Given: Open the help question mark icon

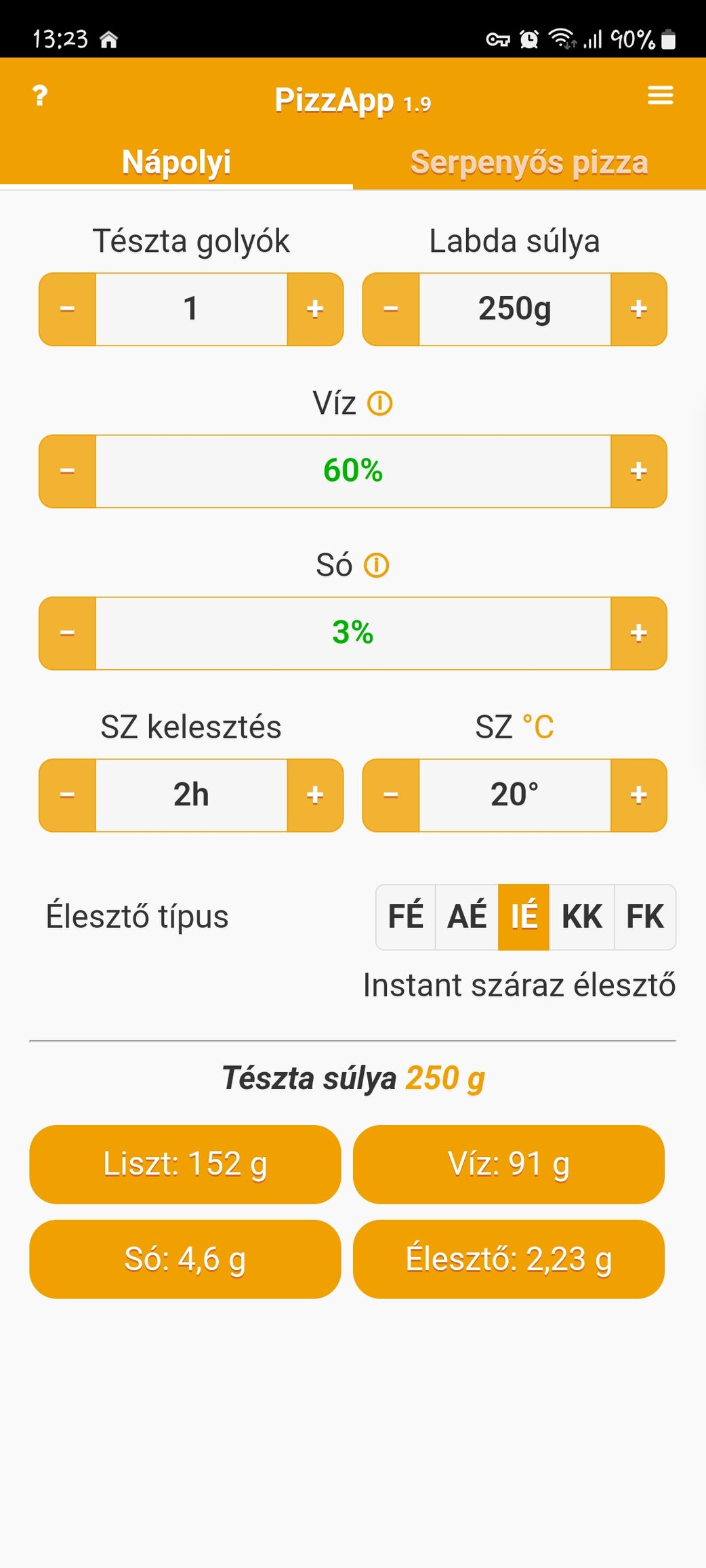Looking at the screenshot, I should point(40,96).
